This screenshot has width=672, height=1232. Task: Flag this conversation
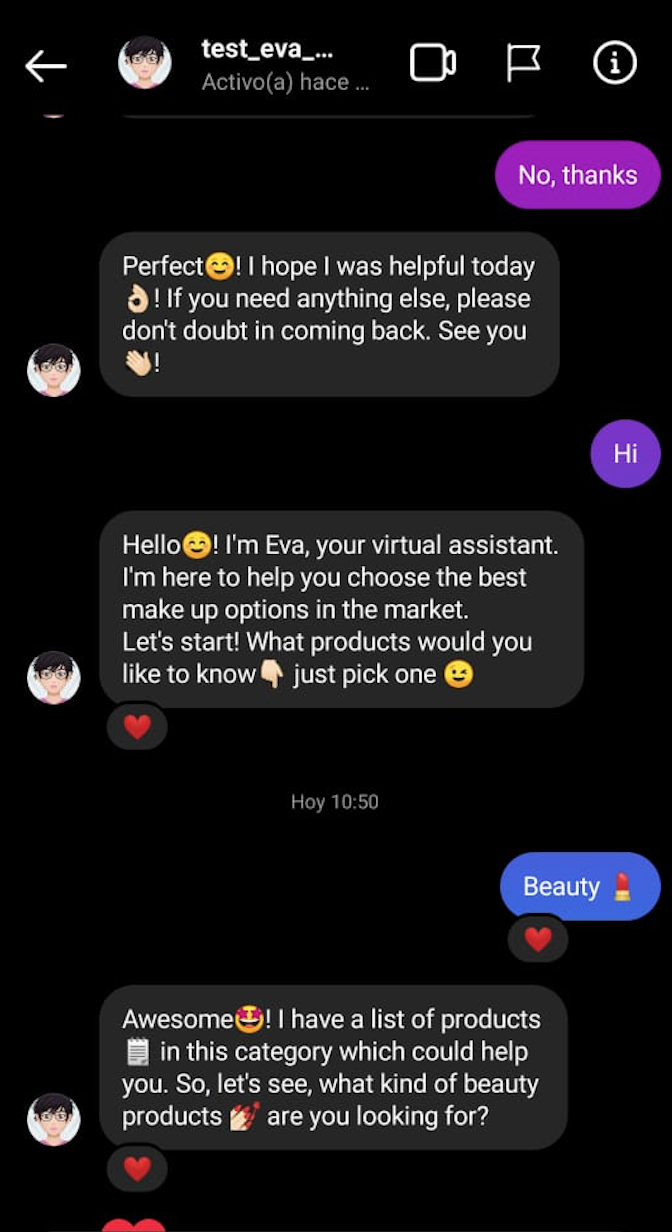(522, 64)
